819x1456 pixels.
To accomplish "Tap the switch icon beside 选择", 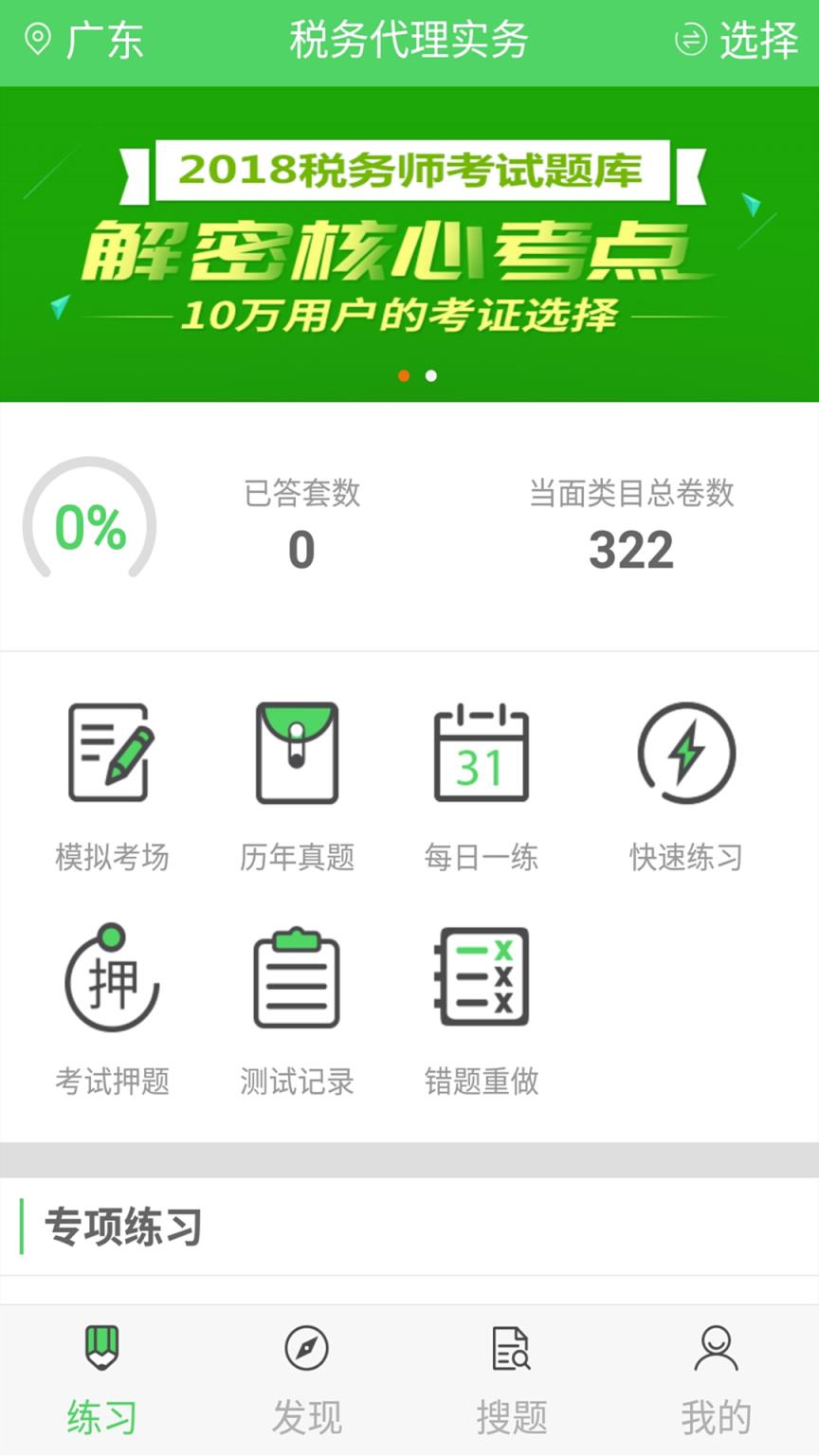I will coord(691,40).
